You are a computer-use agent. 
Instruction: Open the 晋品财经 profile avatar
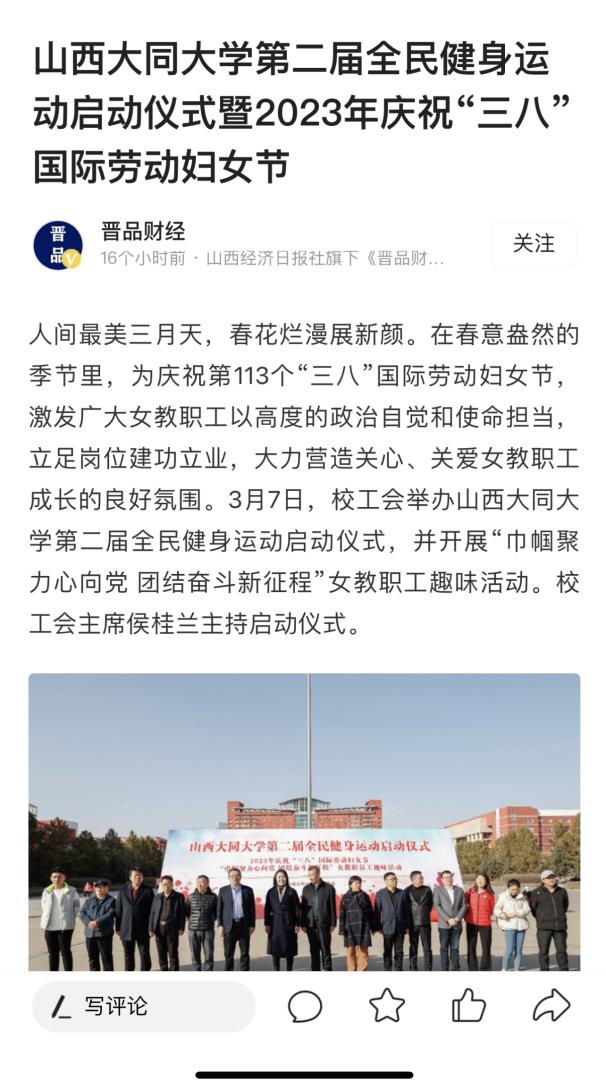58,245
